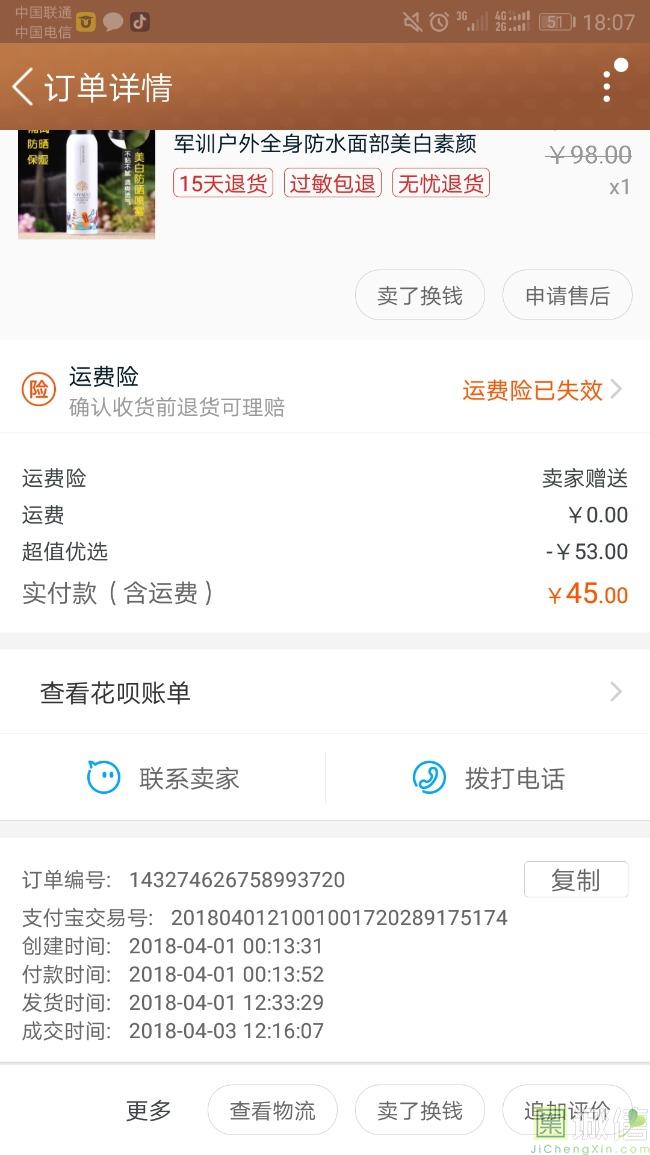Tap 更多 in bottom bar
Viewport: 650px width, 1155px height.
coord(149,1110)
